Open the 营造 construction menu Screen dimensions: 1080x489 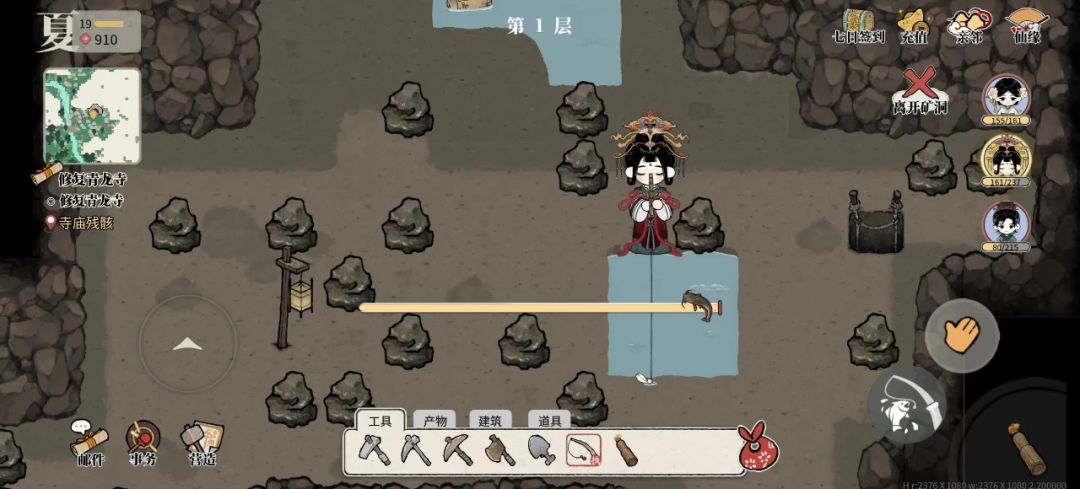pyautogui.click(x=201, y=440)
